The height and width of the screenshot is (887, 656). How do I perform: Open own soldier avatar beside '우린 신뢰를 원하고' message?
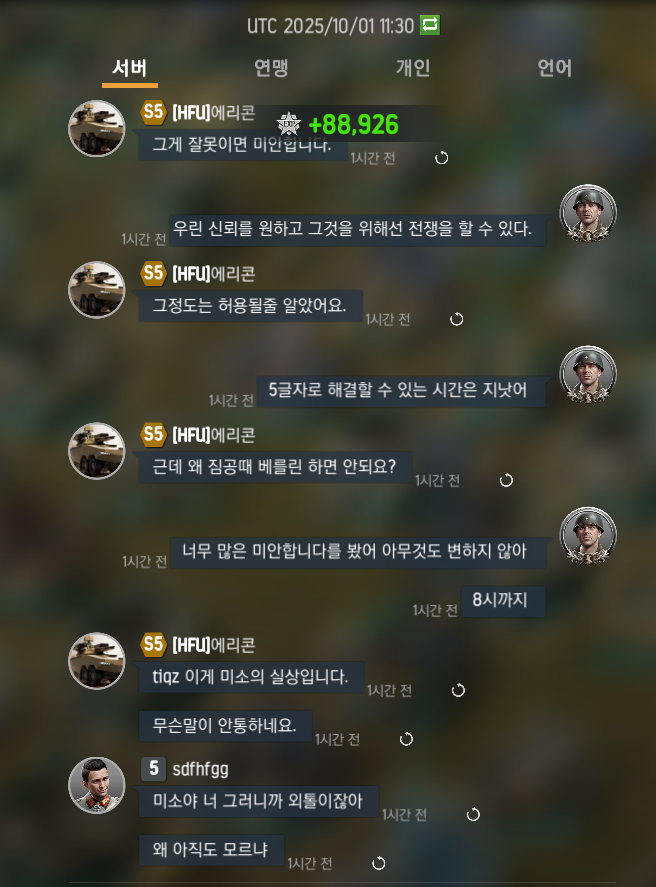588,213
